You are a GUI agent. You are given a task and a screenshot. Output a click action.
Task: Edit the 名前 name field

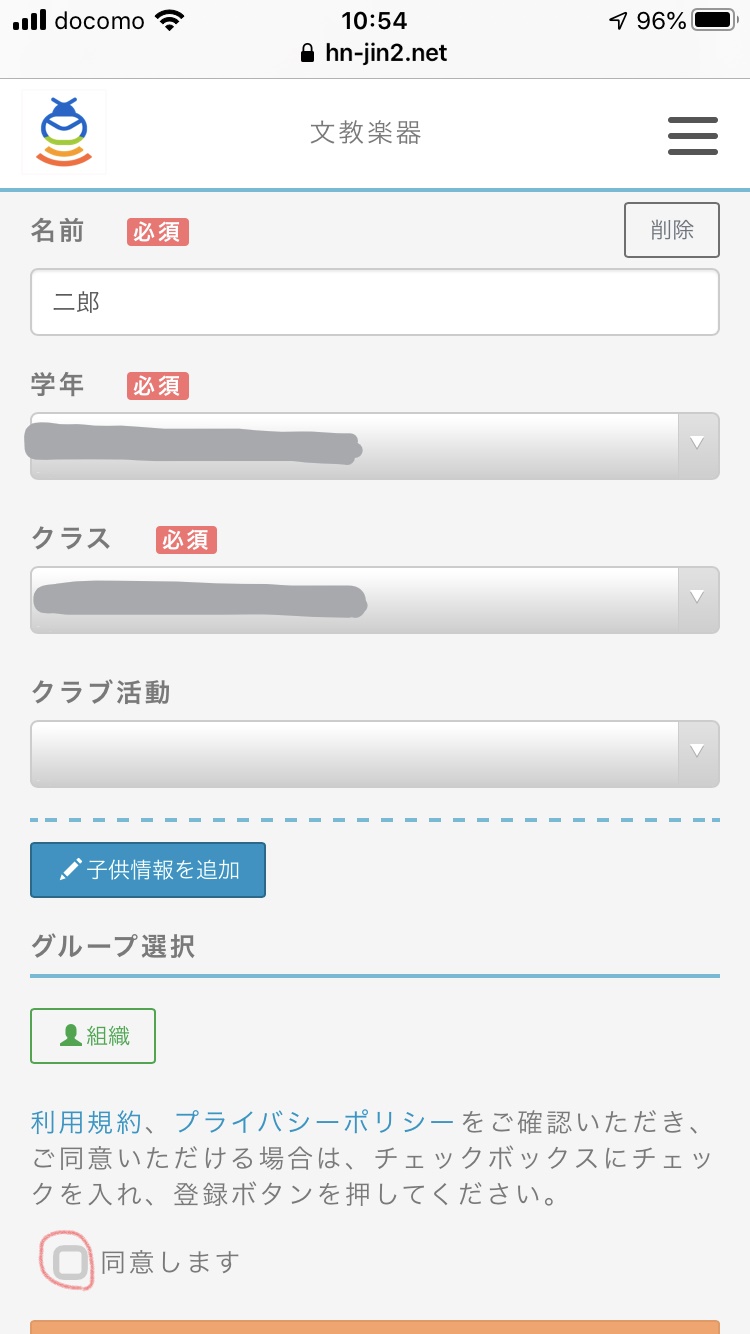click(x=375, y=302)
